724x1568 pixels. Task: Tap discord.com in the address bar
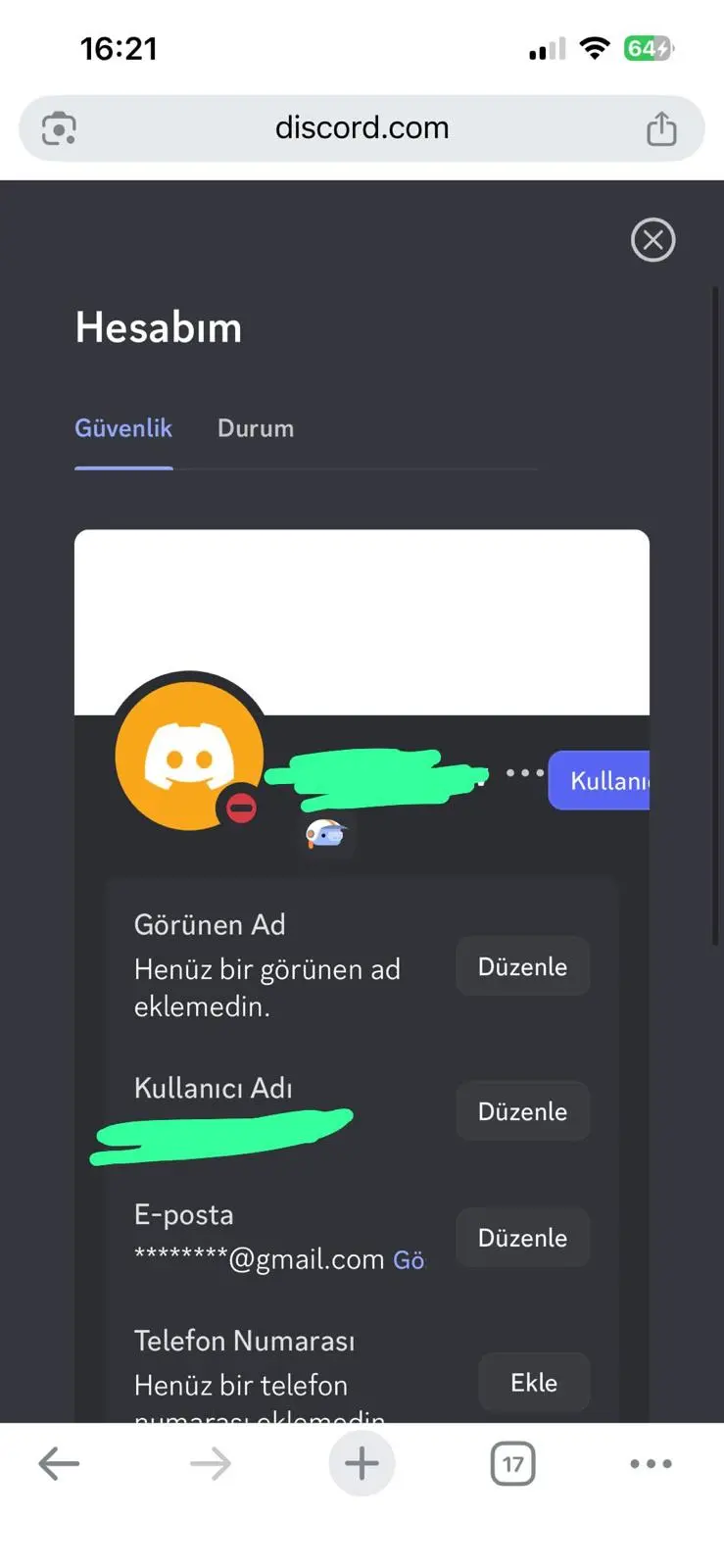[x=362, y=127]
